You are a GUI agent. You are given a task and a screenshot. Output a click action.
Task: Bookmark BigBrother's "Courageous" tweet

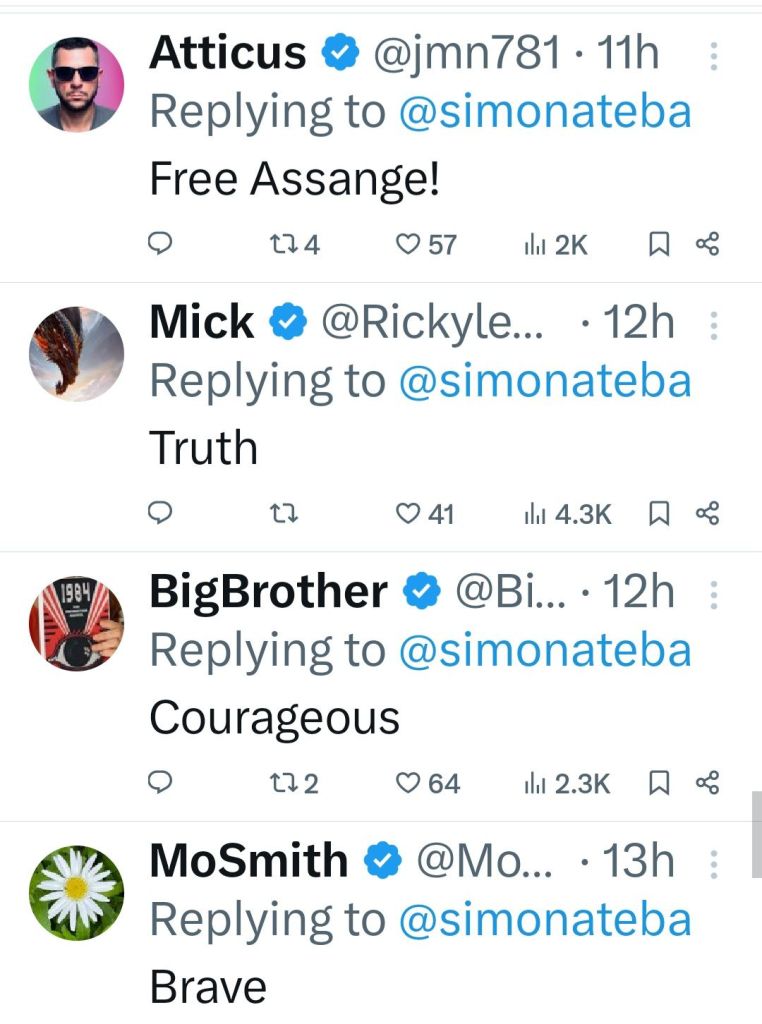tap(659, 782)
